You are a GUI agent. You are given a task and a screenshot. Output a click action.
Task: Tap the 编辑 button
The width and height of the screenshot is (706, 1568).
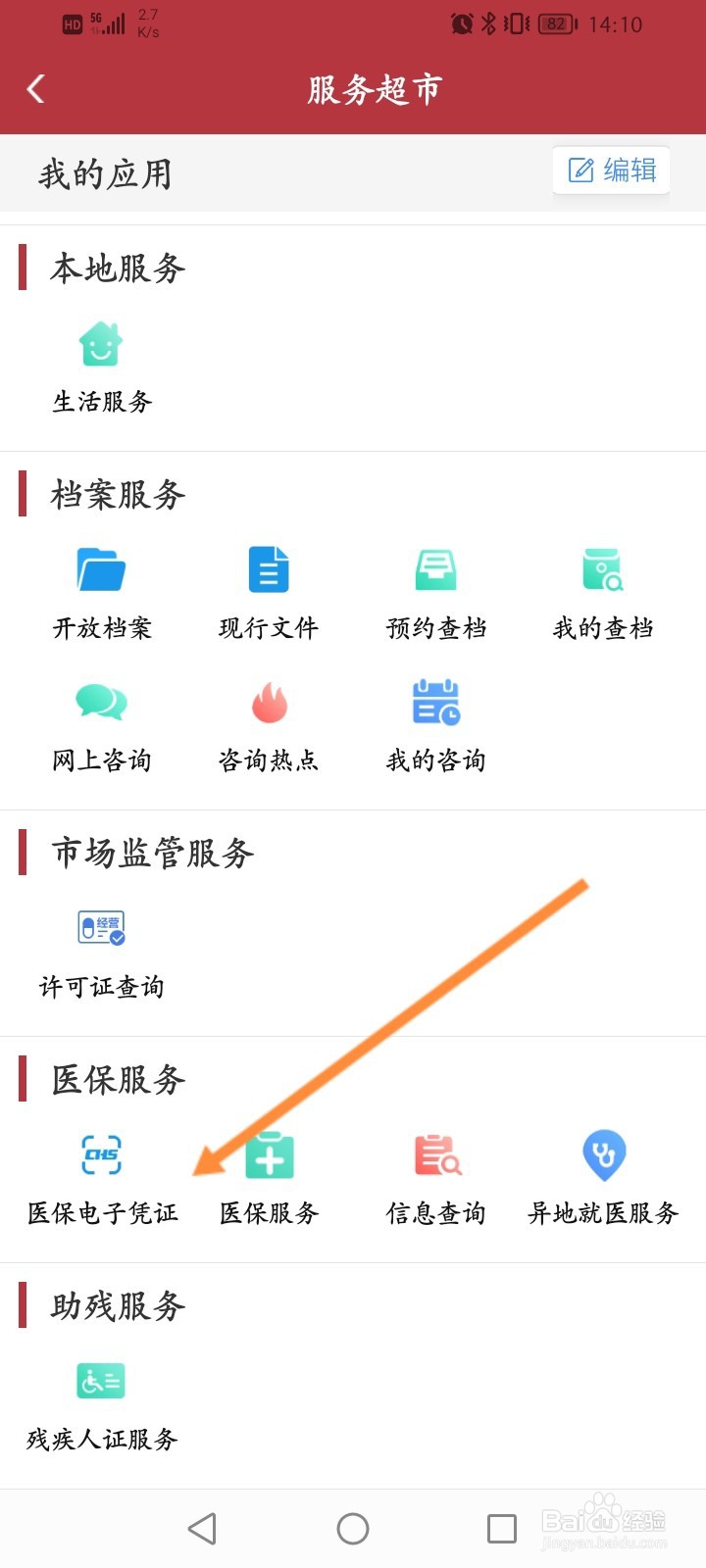(610, 170)
